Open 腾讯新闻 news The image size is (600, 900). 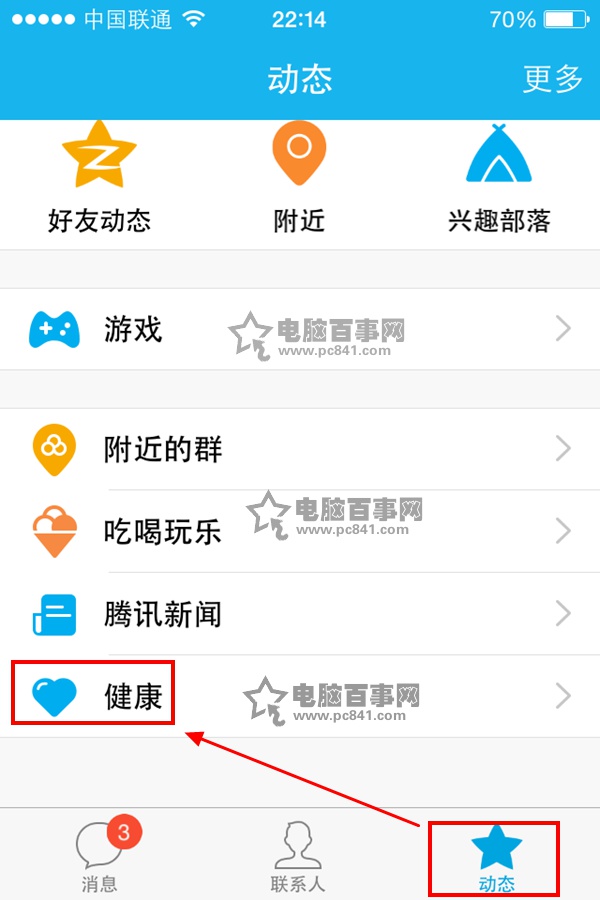pyautogui.click(x=300, y=613)
